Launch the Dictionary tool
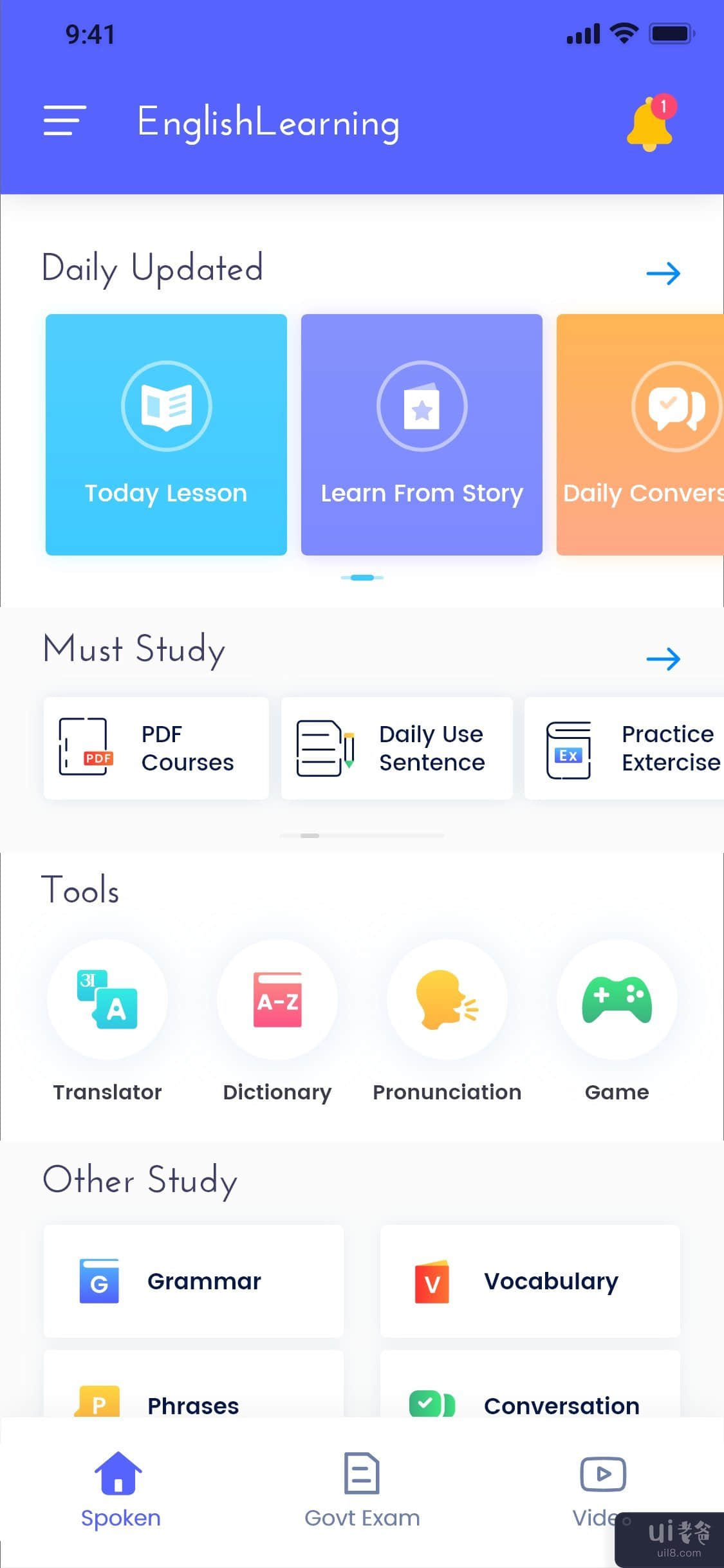The width and height of the screenshot is (724, 1568). 277,999
